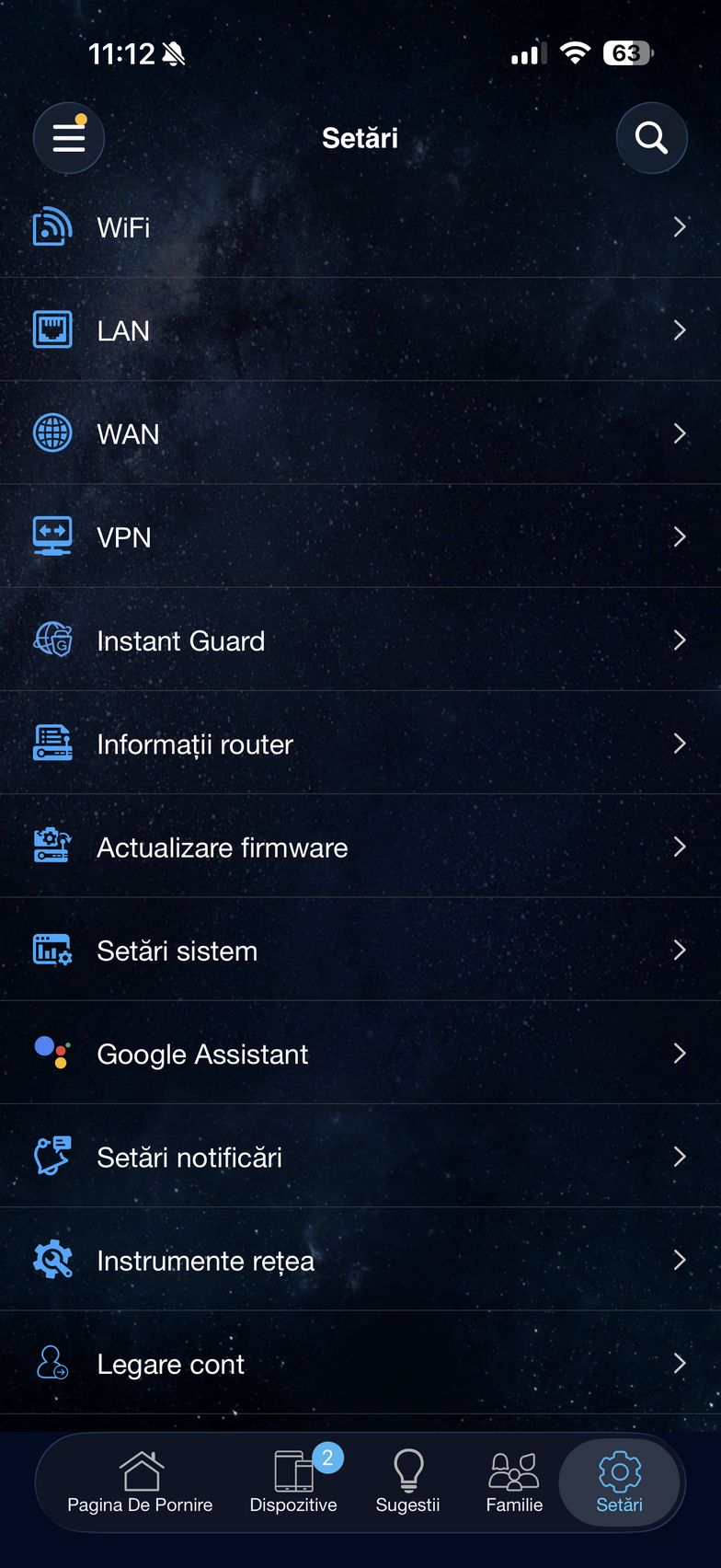View Informații router
721x1568 pixels.
[359, 744]
